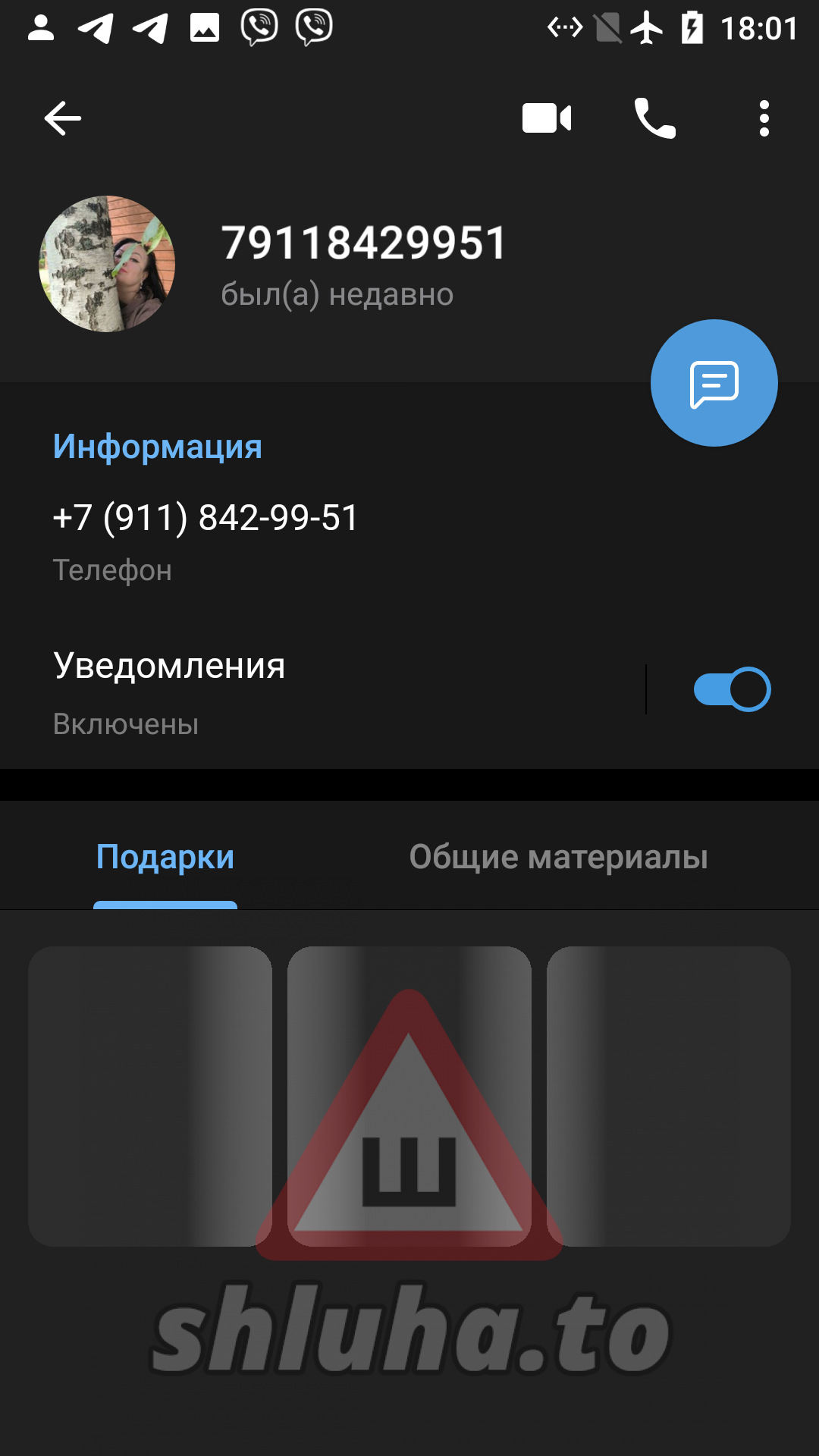Open the contact's profile photo

point(107,264)
